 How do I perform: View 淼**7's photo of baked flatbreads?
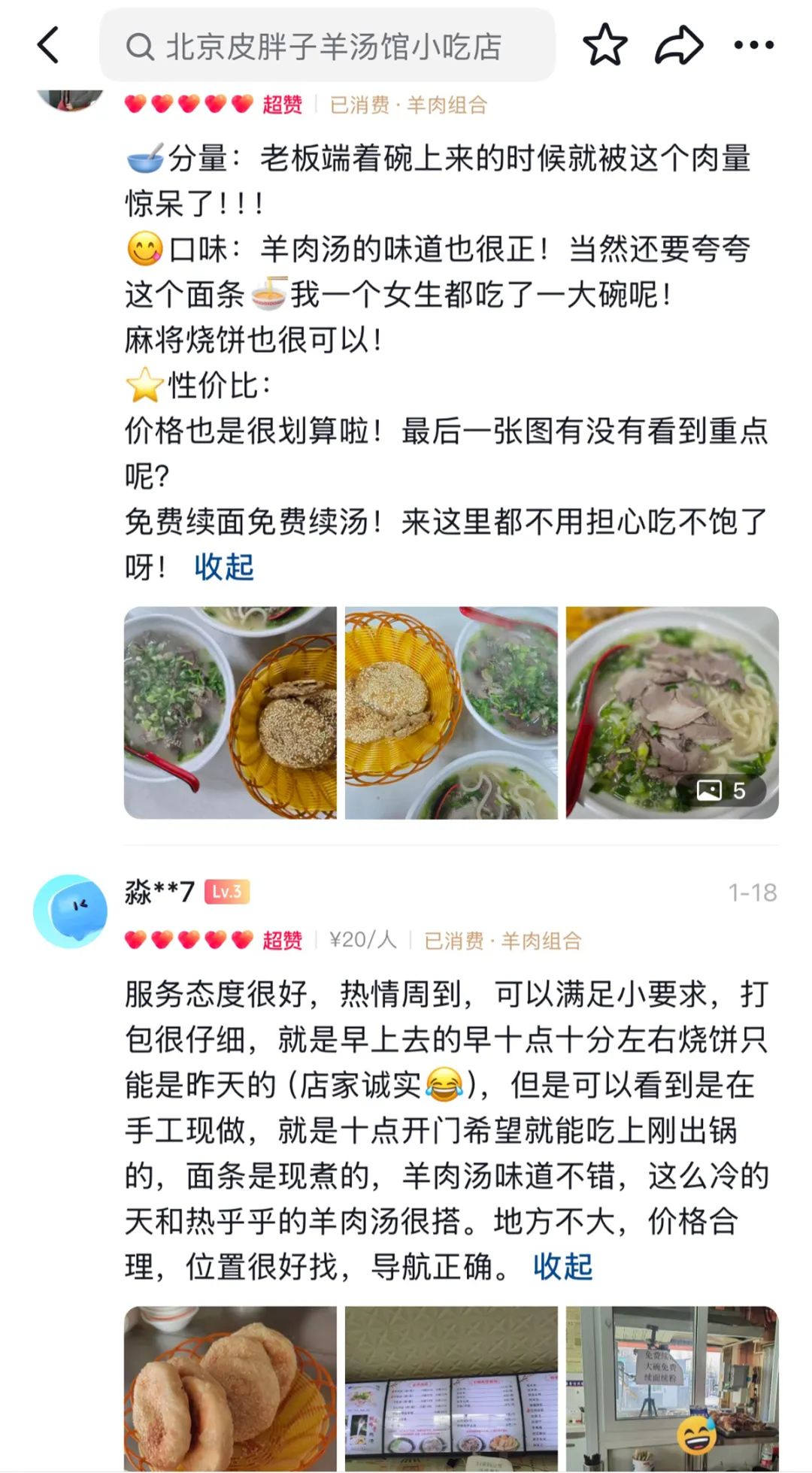pos(230,1388)
